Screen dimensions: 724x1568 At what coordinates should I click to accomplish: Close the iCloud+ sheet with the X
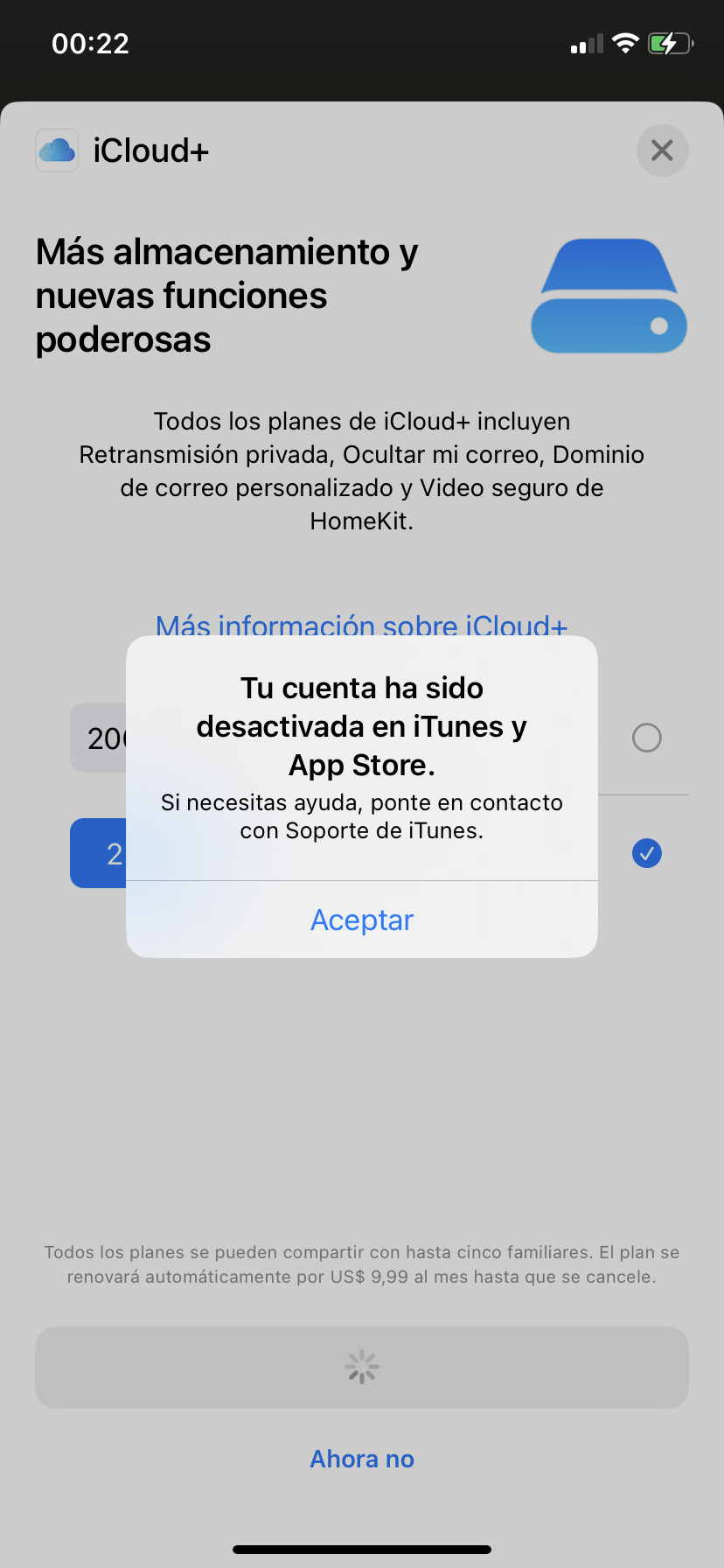tap(662, 150)
